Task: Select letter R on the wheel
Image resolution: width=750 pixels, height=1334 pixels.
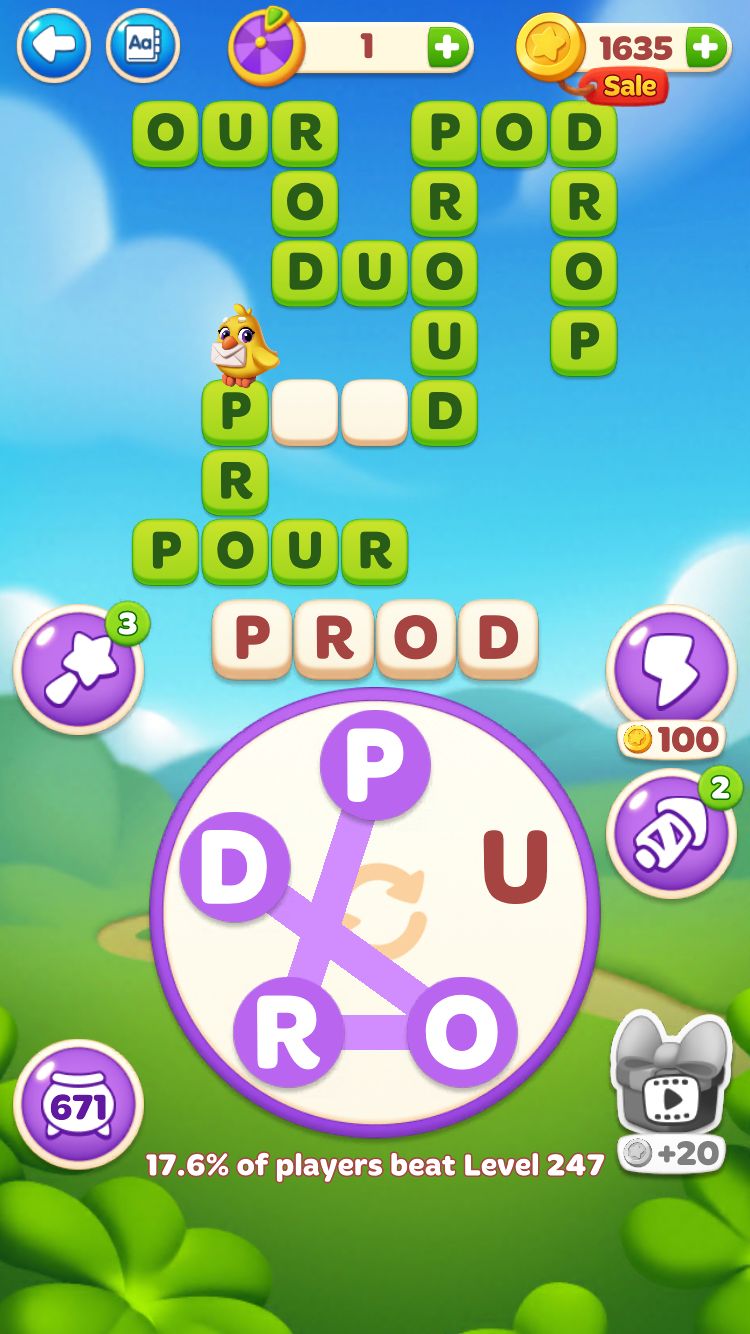Action: click(288, 1032)
